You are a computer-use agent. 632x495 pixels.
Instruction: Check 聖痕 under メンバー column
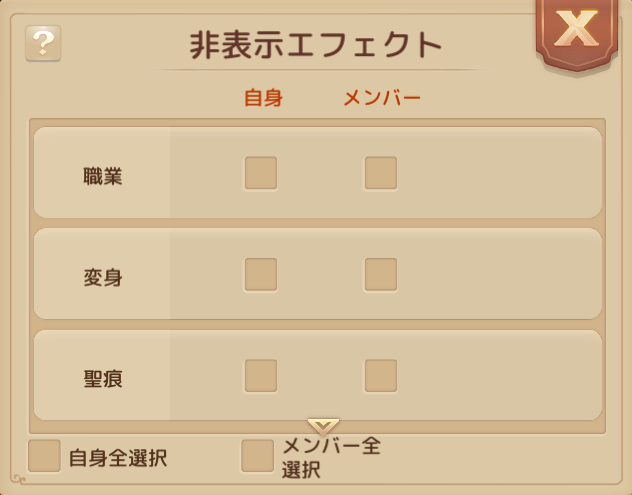(x=381, y=376)
